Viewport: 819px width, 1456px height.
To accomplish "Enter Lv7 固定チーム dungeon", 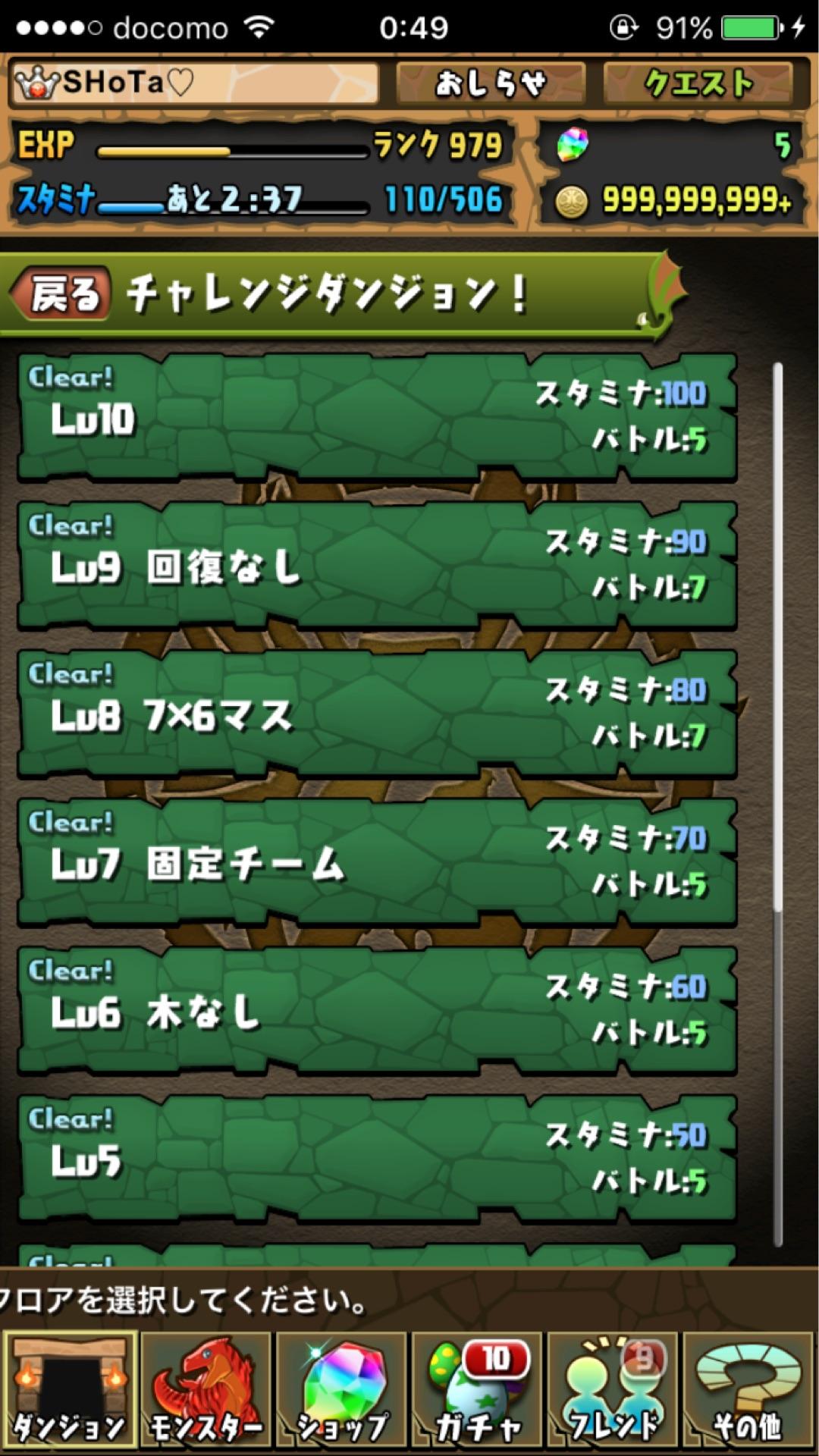I will (x=377, y=862).
